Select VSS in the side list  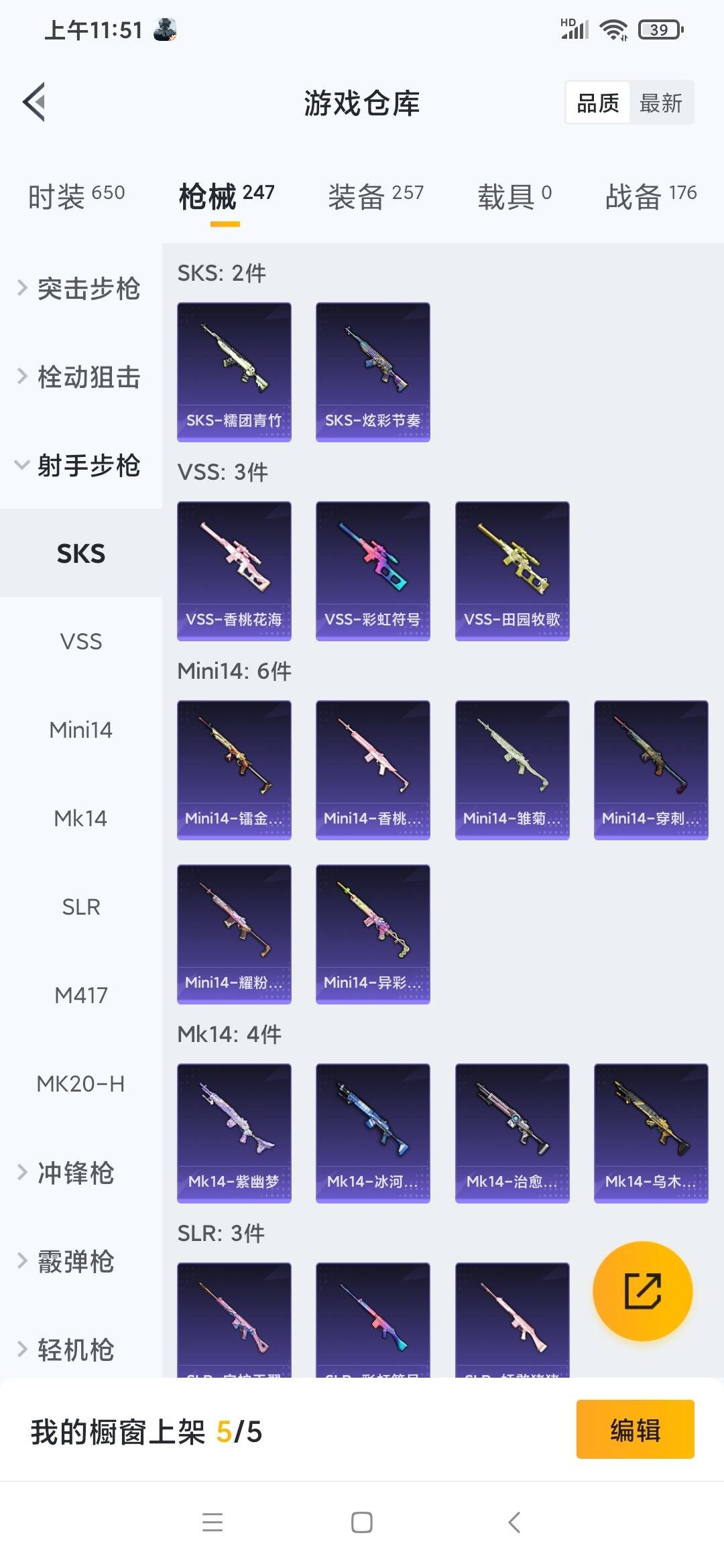[x=80, y=642]
